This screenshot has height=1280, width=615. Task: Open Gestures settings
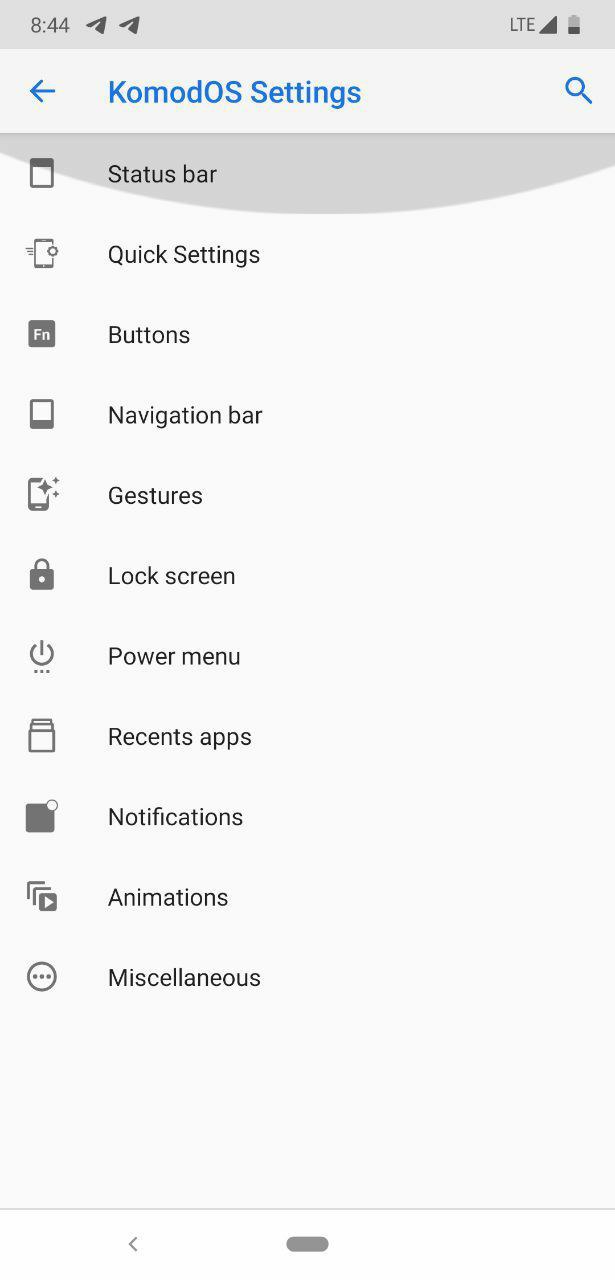pos(307,495)
